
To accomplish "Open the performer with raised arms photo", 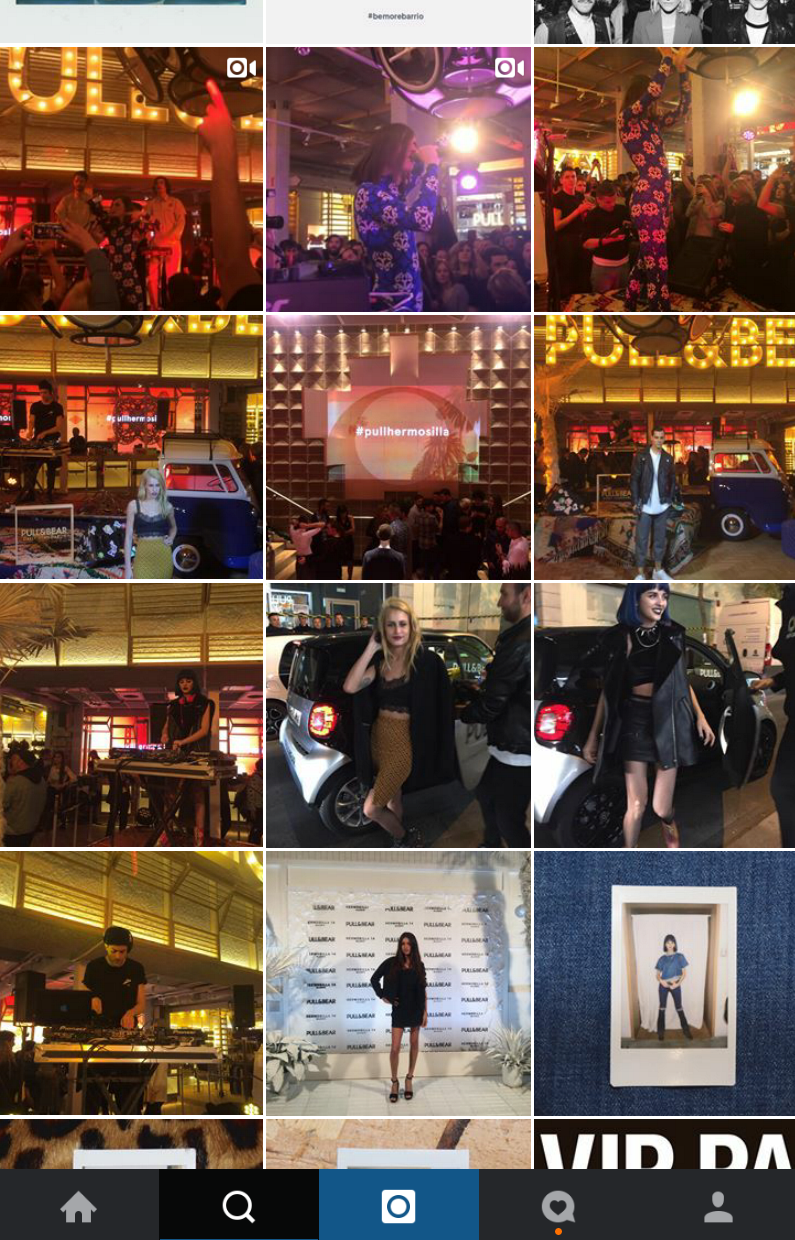I will pyautogui.click(x=664, y=179).
